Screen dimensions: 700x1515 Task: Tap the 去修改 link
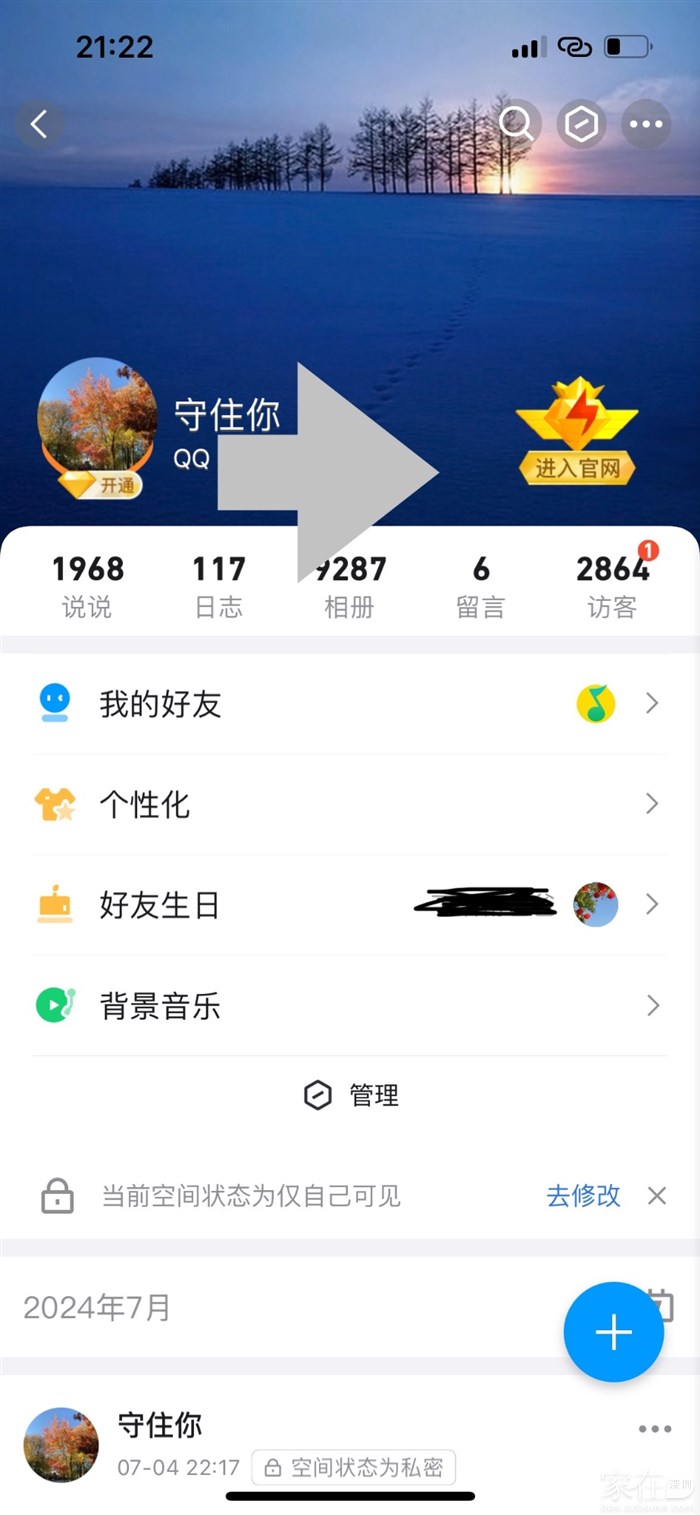pyautogui.click(x=583, y=1195)
